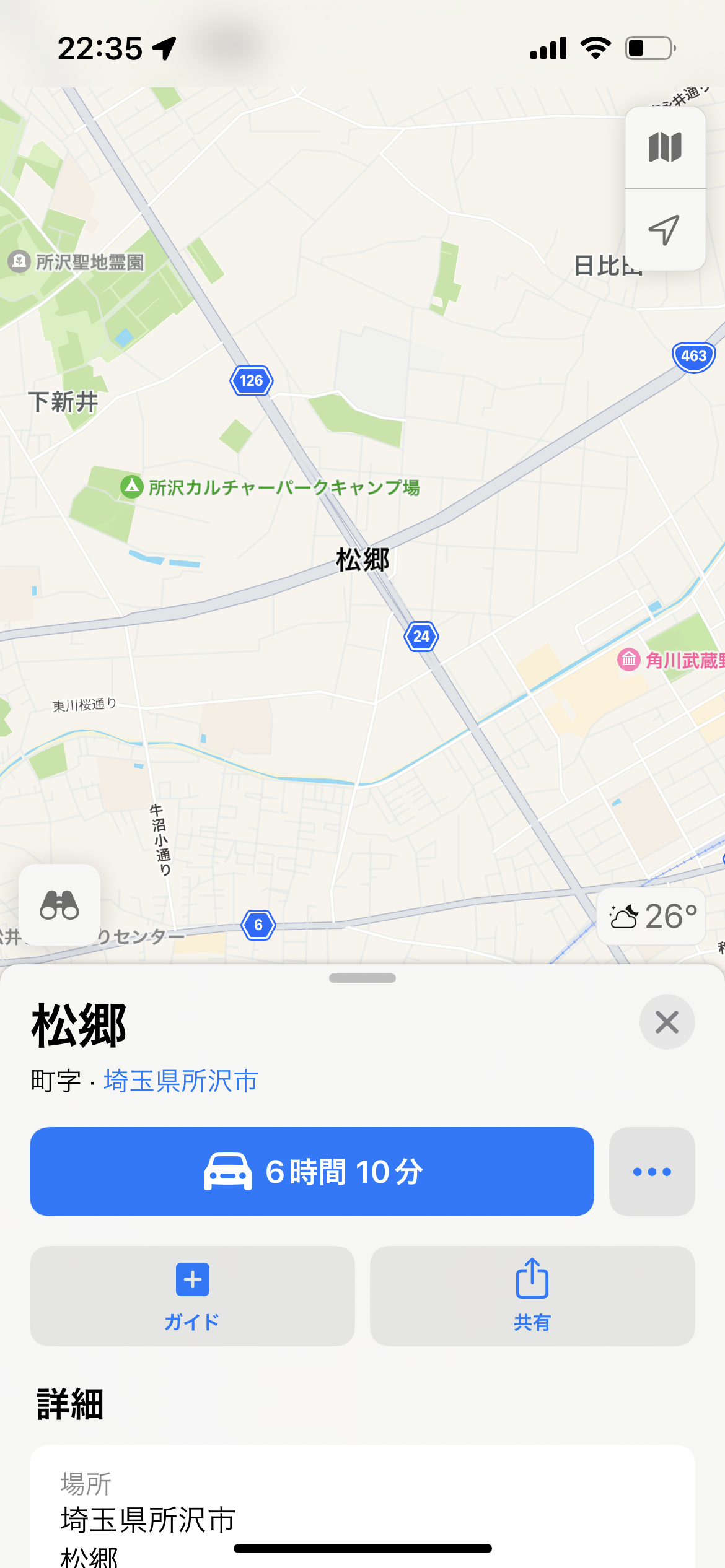The width and height of the screenshot is (725, 1568).
Task: Add 松郷 to a guide
Action: point(192,1296)
